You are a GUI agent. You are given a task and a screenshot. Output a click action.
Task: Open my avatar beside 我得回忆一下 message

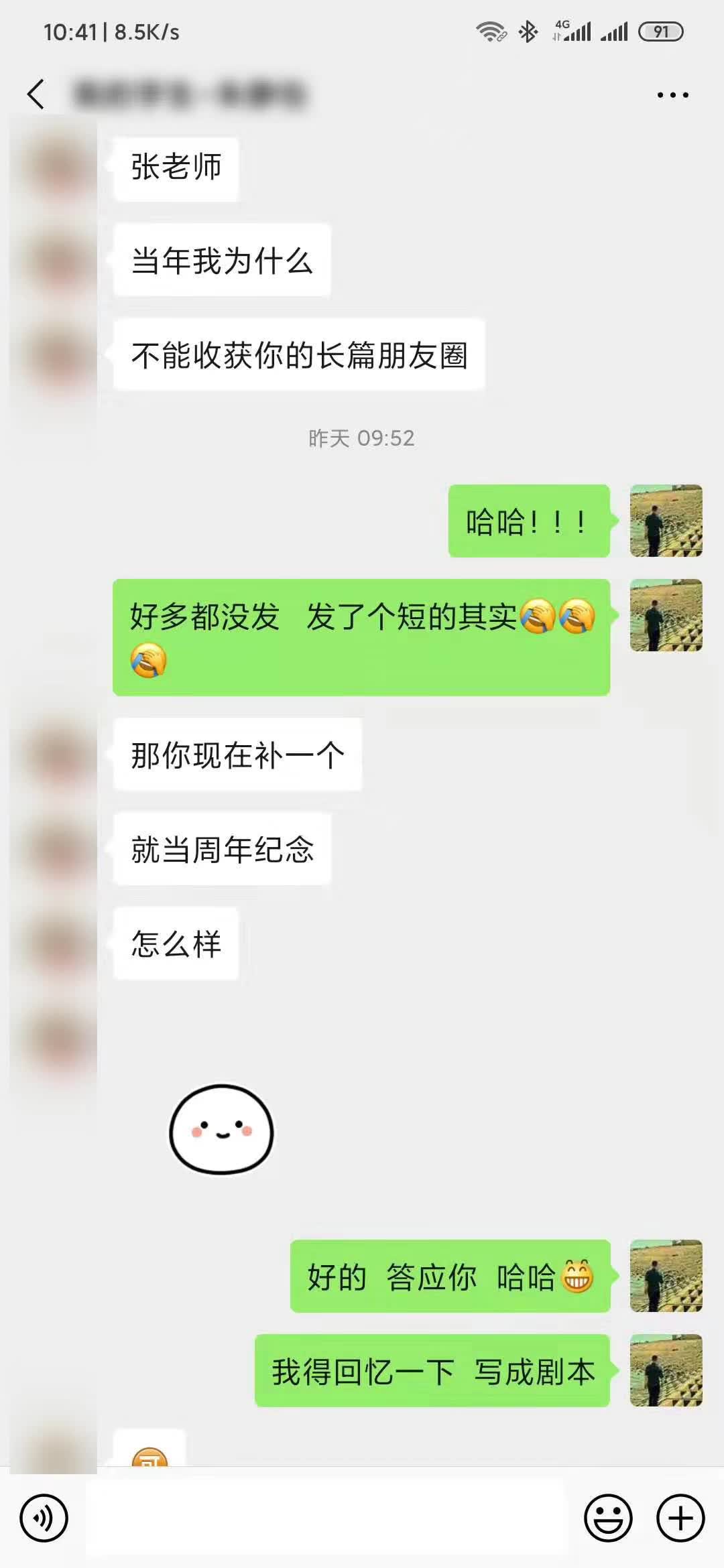666,1370
